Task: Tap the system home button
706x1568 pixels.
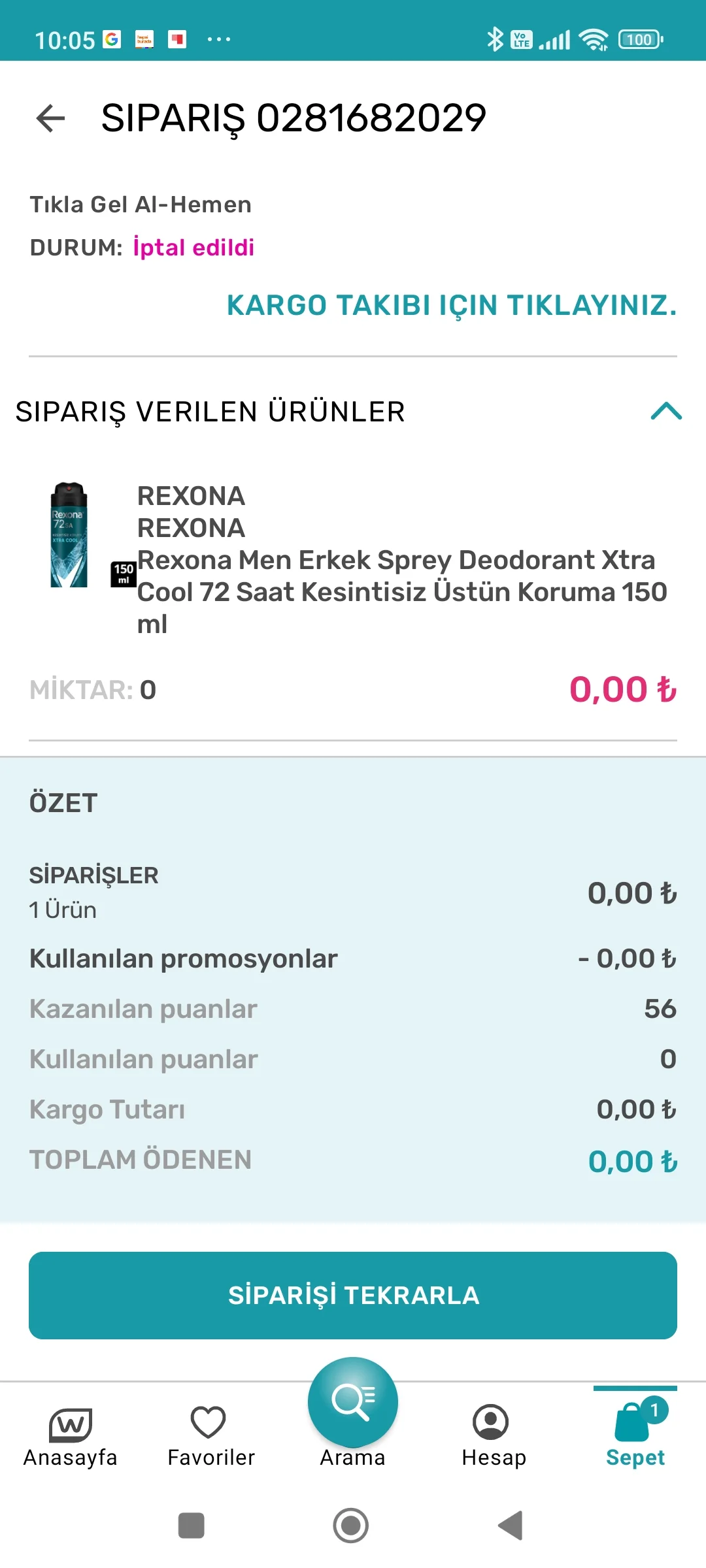Action: tap(351, 1526)
